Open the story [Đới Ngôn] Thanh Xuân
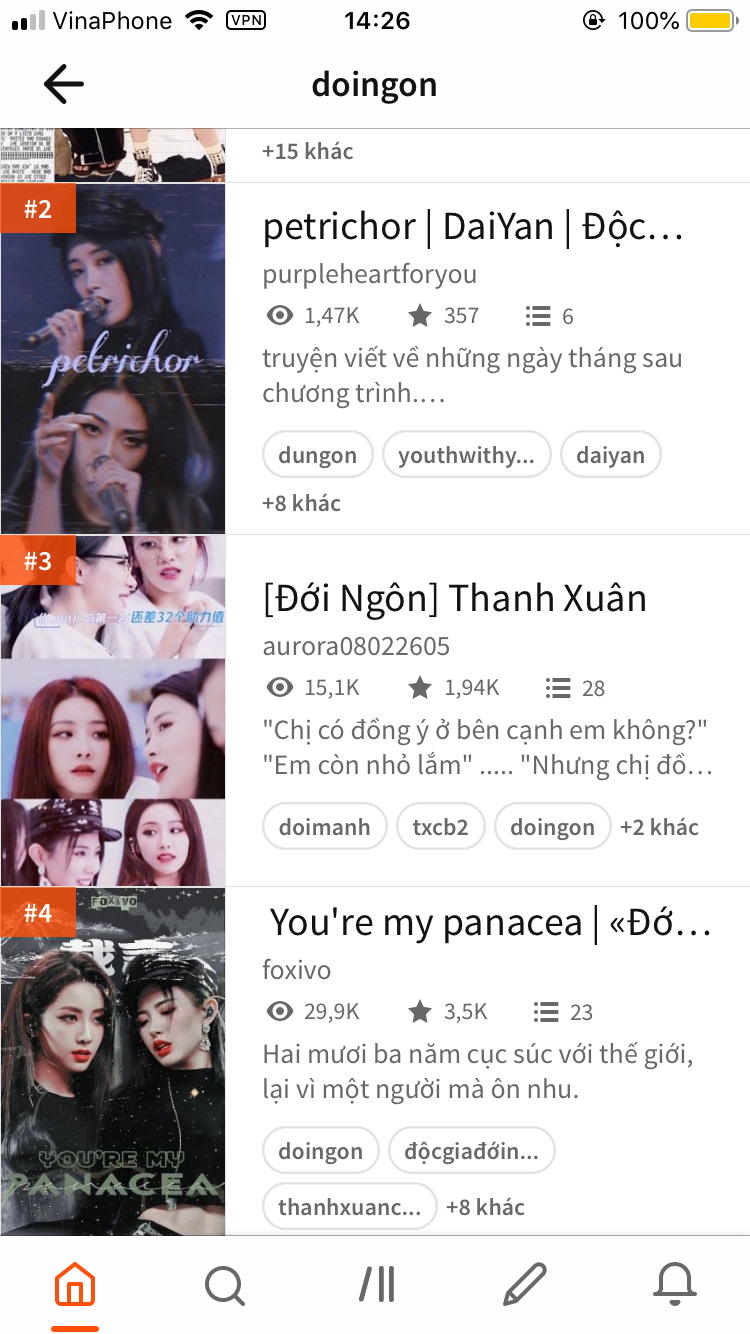This screenshot has height=1334, width=750. point(454,599)
